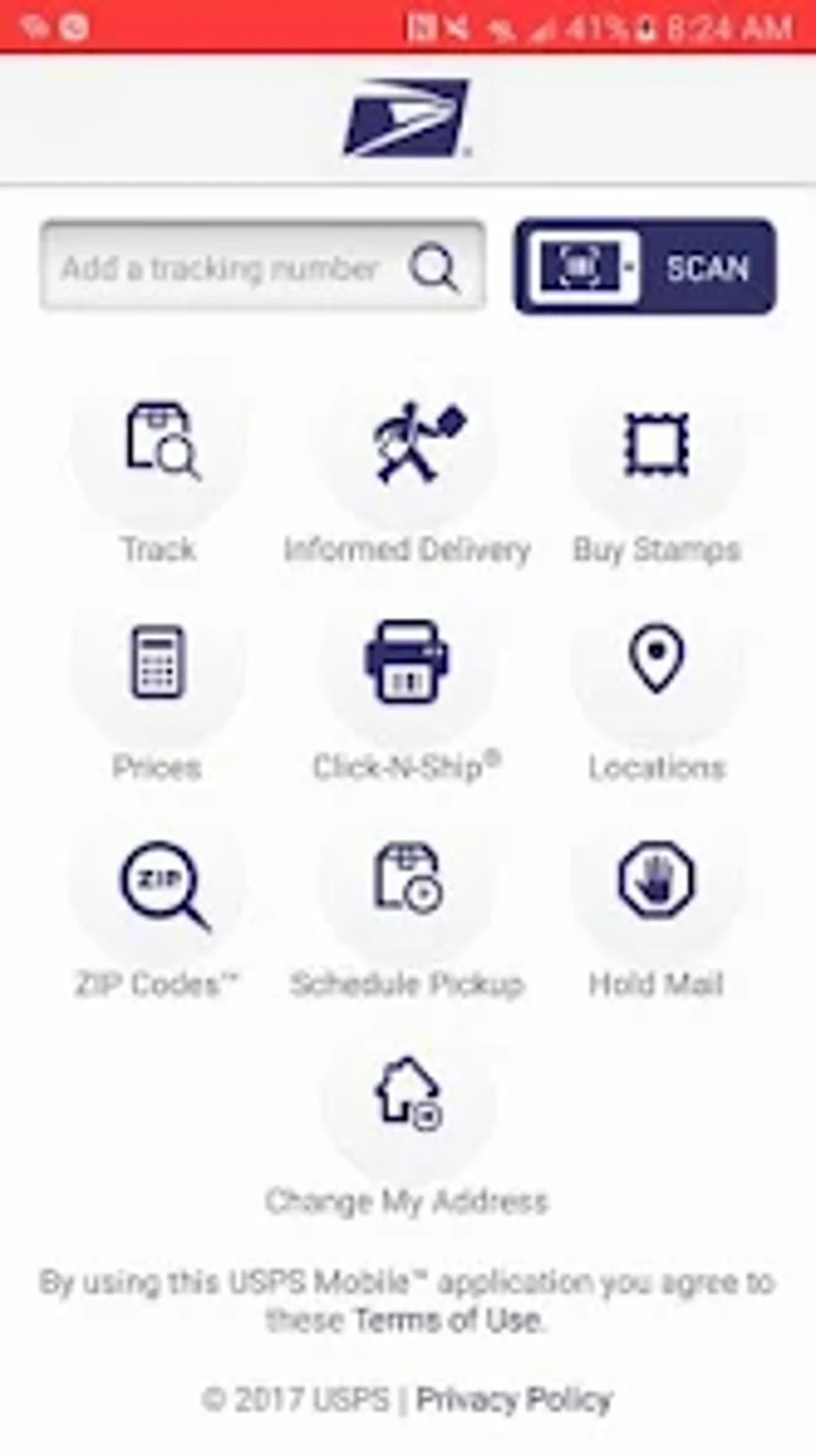Tap the battery indicator in status bar
This screenshot has width=816, height=1456.
[645, 26]
